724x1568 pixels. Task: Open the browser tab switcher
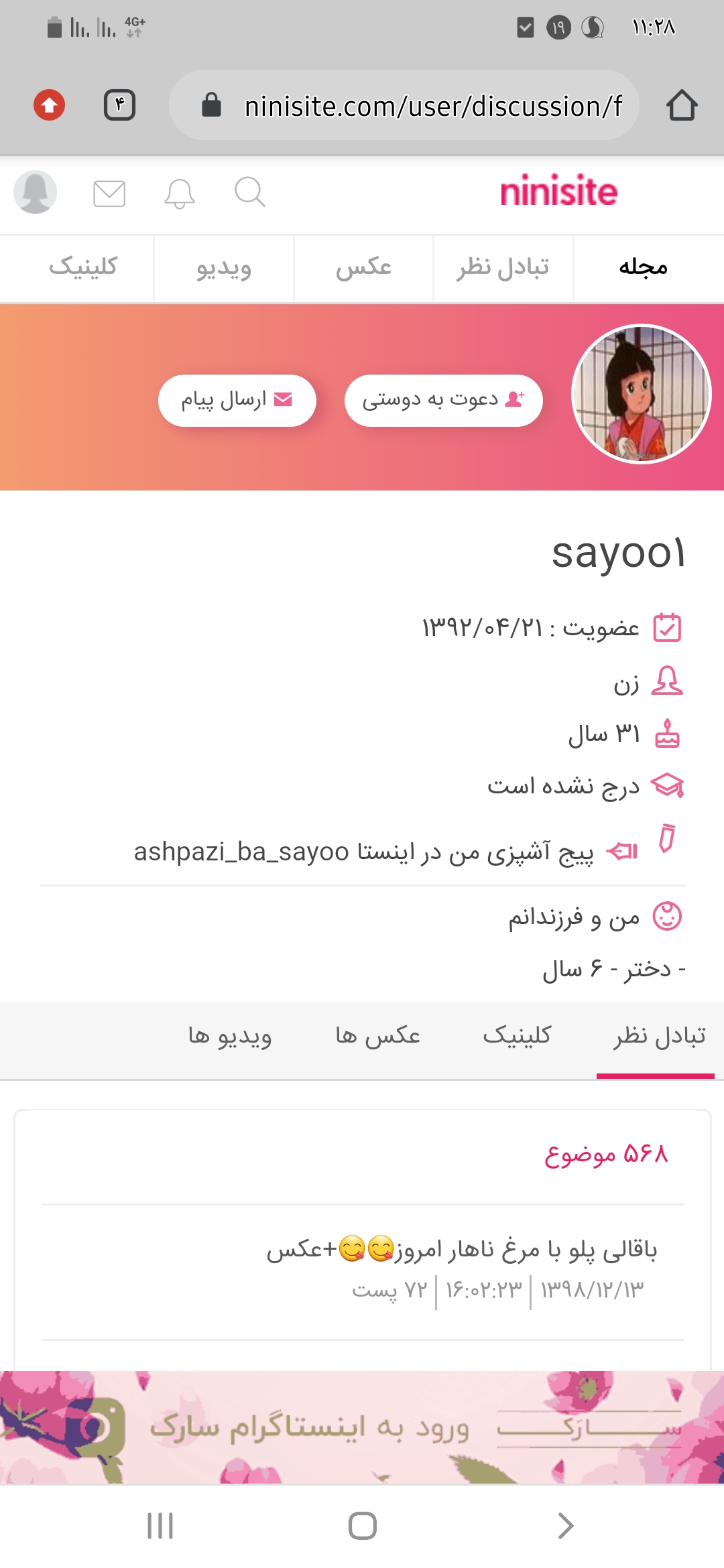(x=119, y=105)
